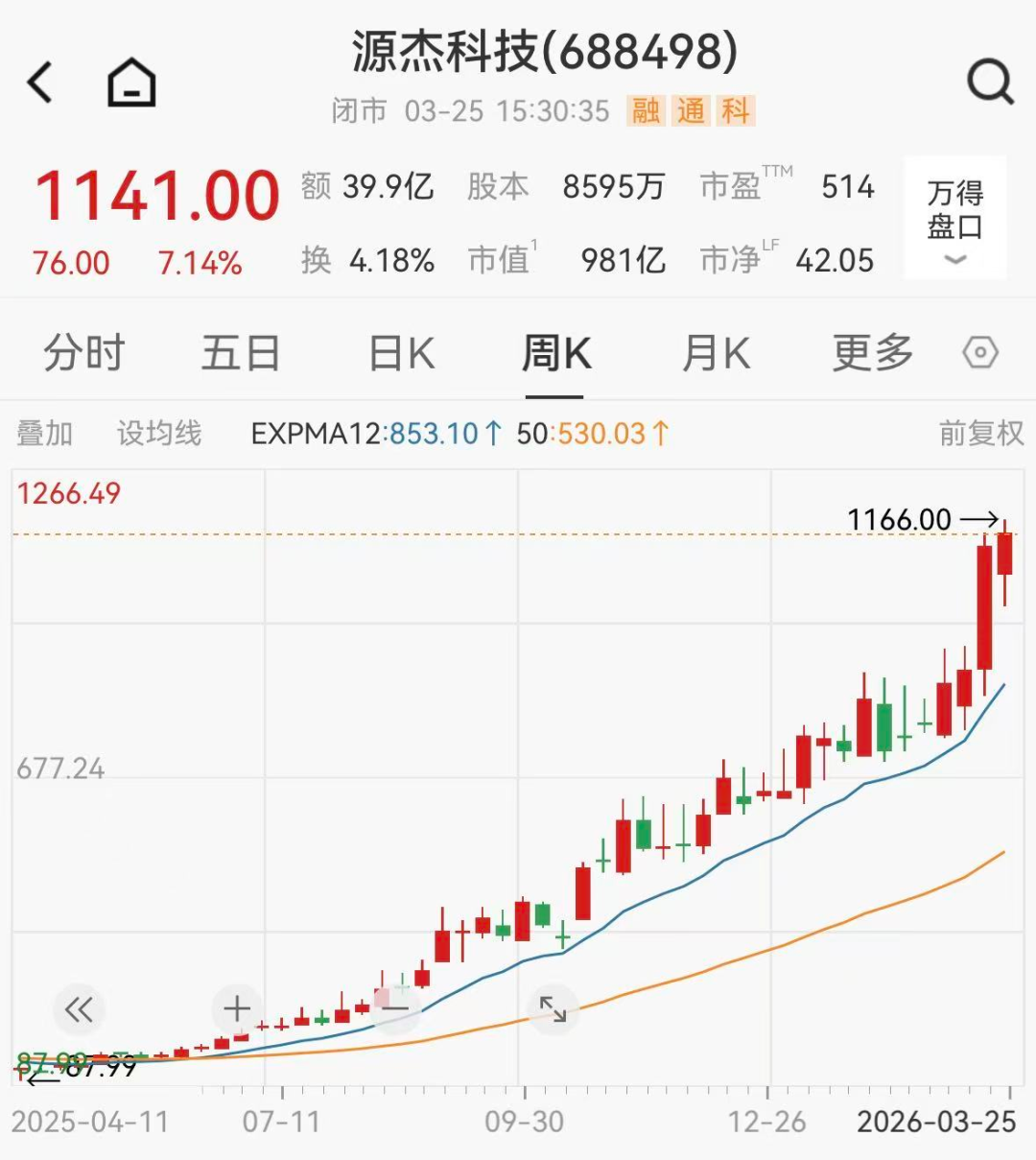
Task: Select the 日K chart tab
Action: [402, 353]
